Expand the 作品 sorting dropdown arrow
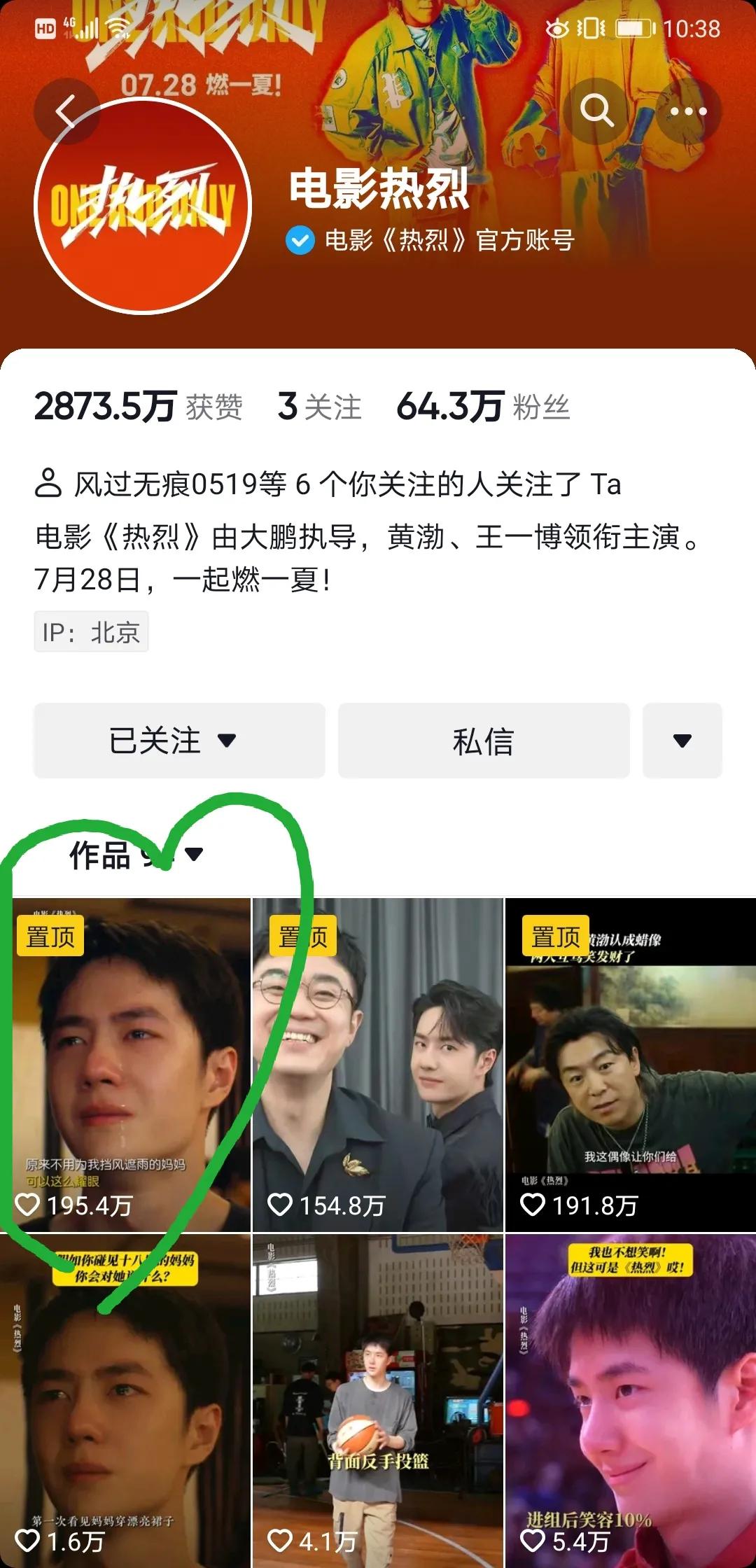756x1568 pixels. click(195, 855)
